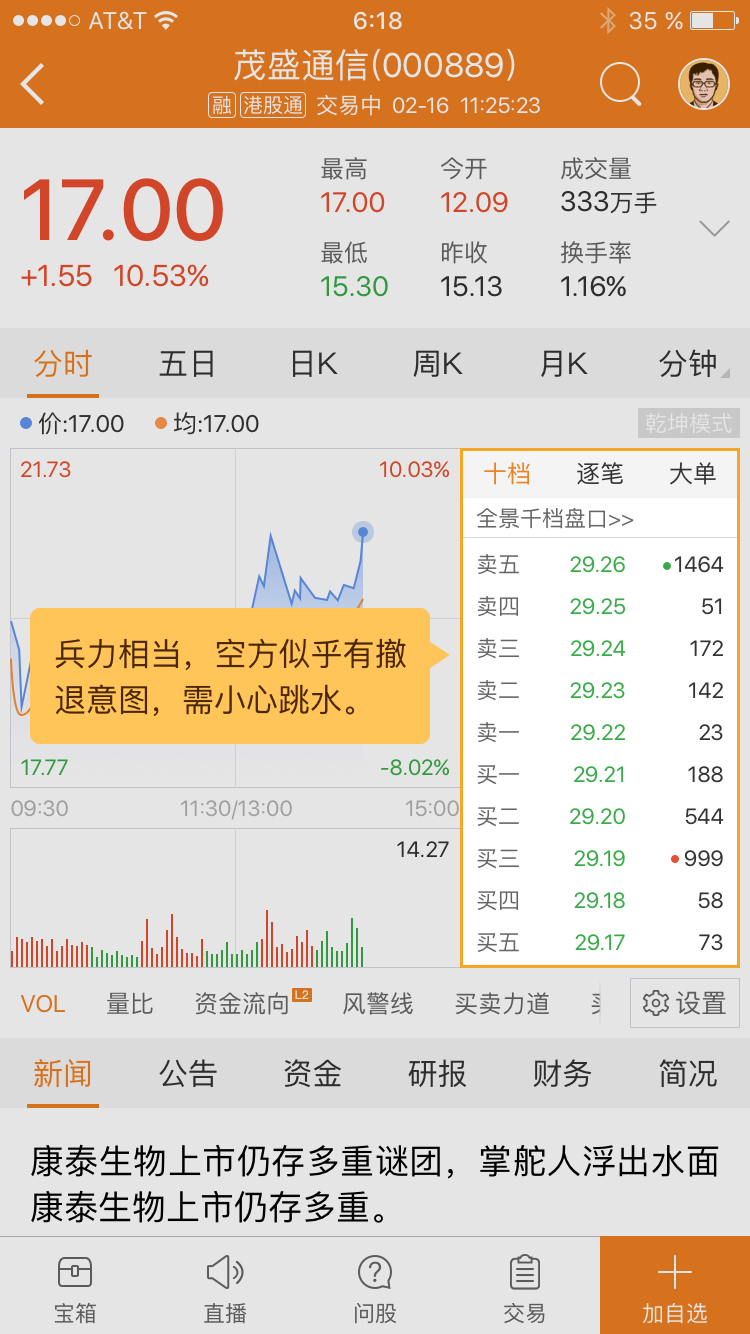Switch to the 公告 section
Screen dimensions: 750x1334
[x=188, y=1074]
